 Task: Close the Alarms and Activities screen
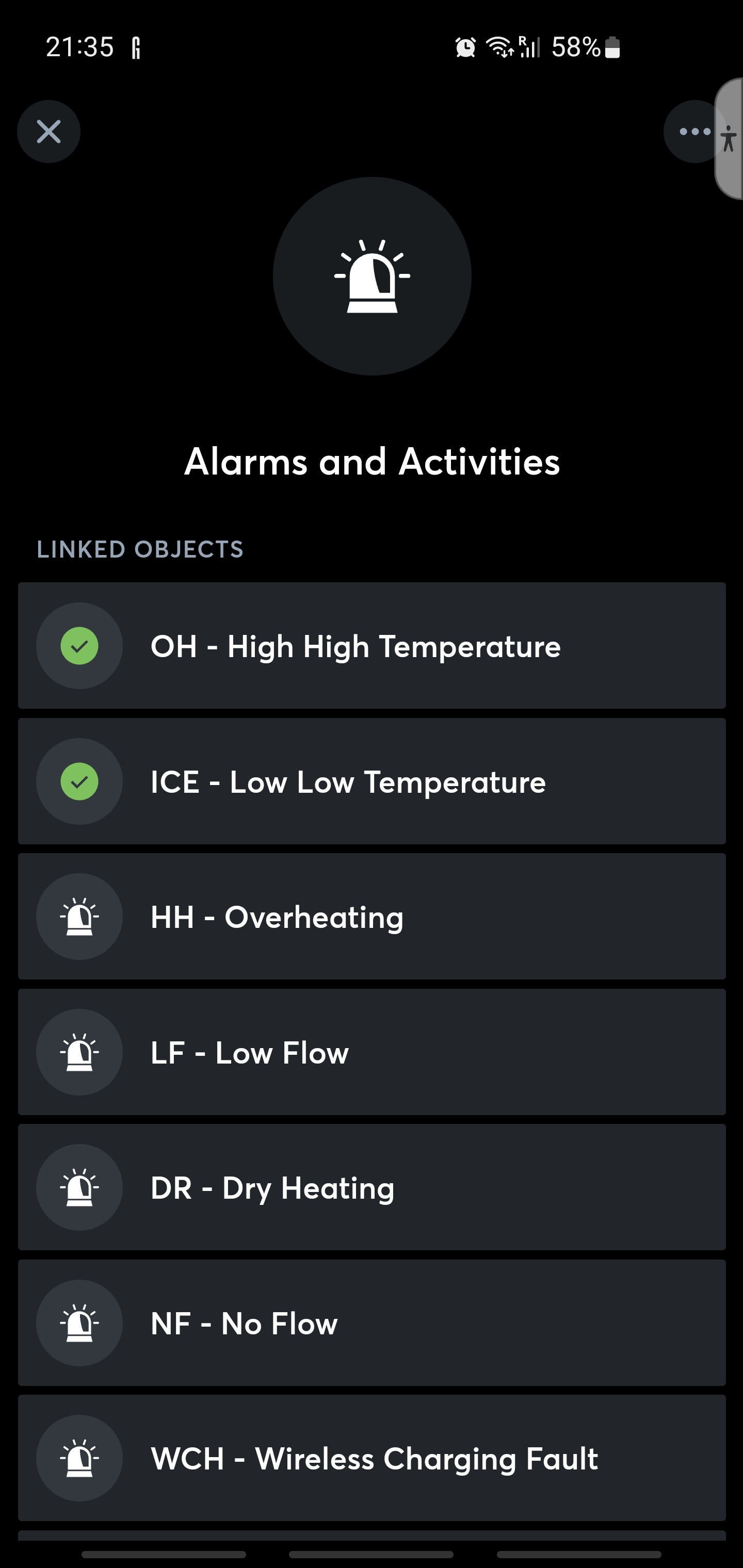click(x=49, y=132)
